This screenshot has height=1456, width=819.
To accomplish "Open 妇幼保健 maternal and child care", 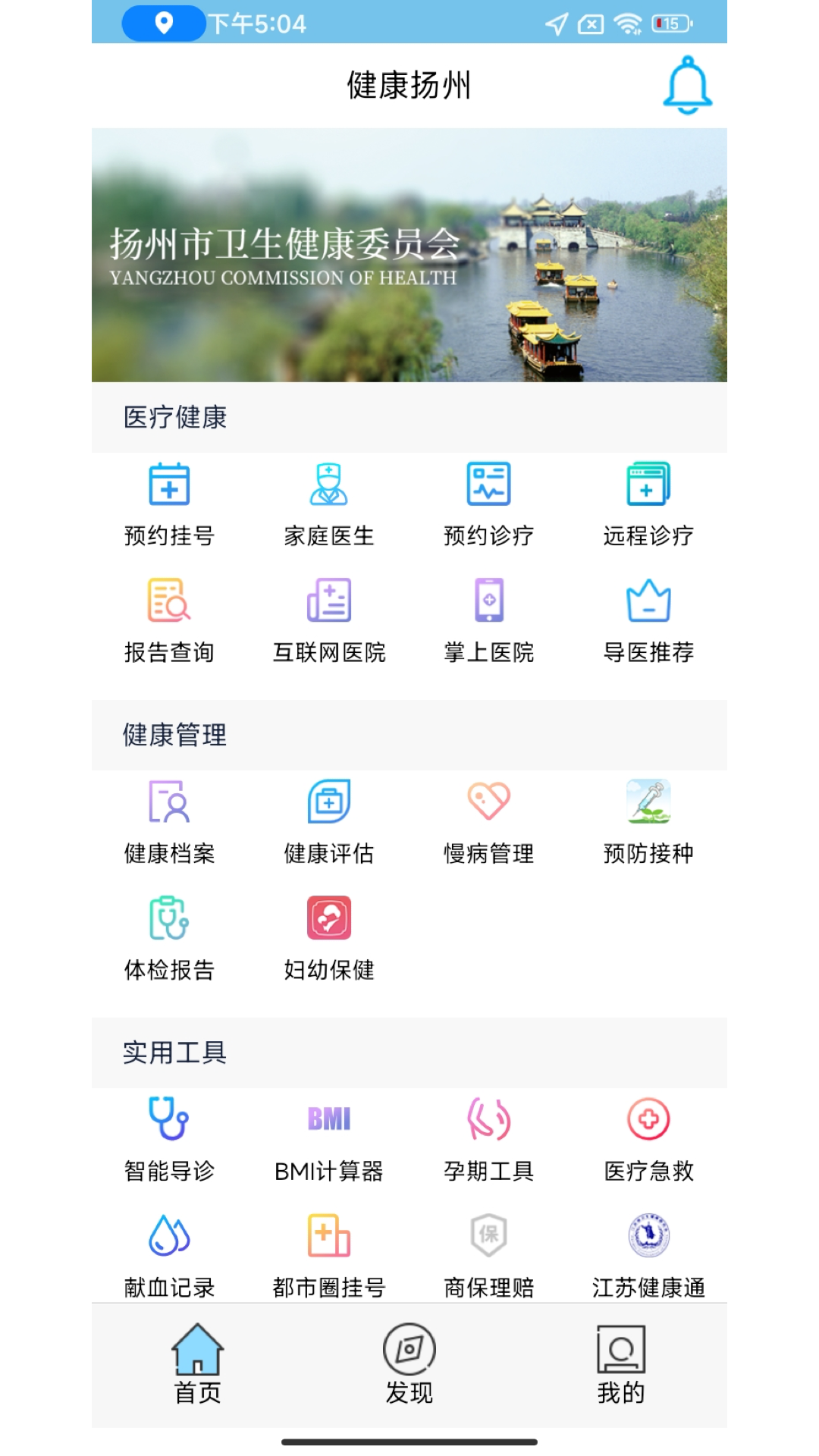I will coord(329,938).
